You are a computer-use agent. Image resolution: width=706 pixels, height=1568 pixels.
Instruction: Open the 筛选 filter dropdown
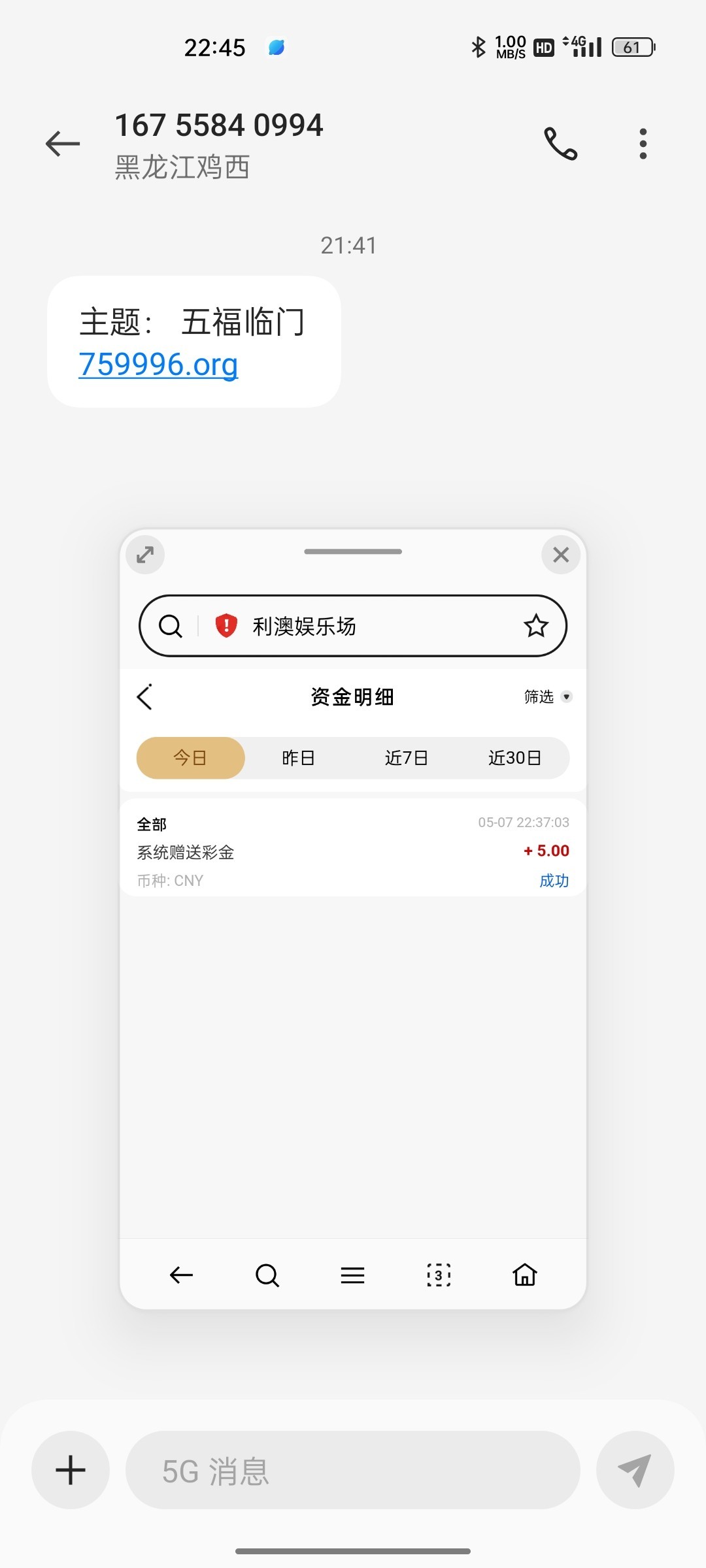click(x=548, y=696)
